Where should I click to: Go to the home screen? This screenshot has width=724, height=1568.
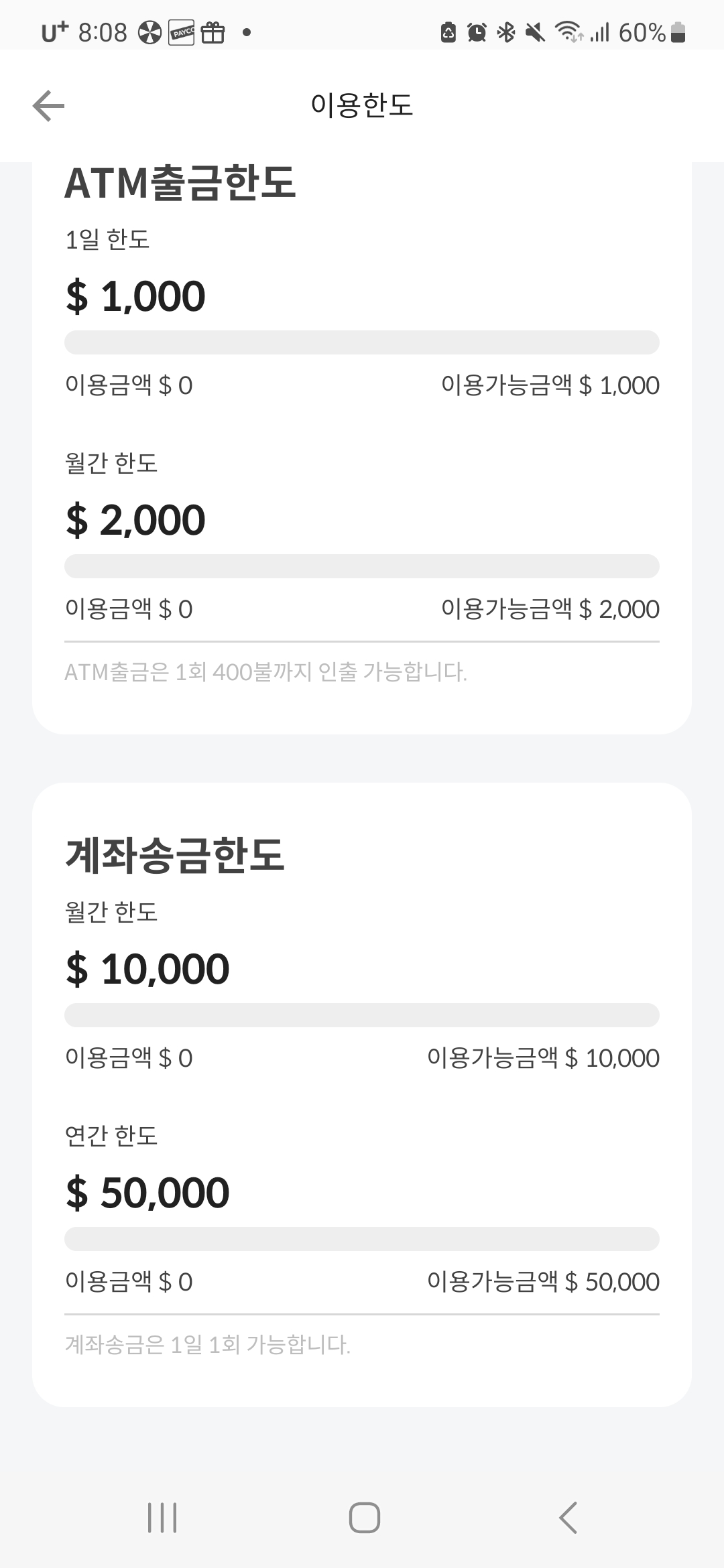pos(364,1517)
